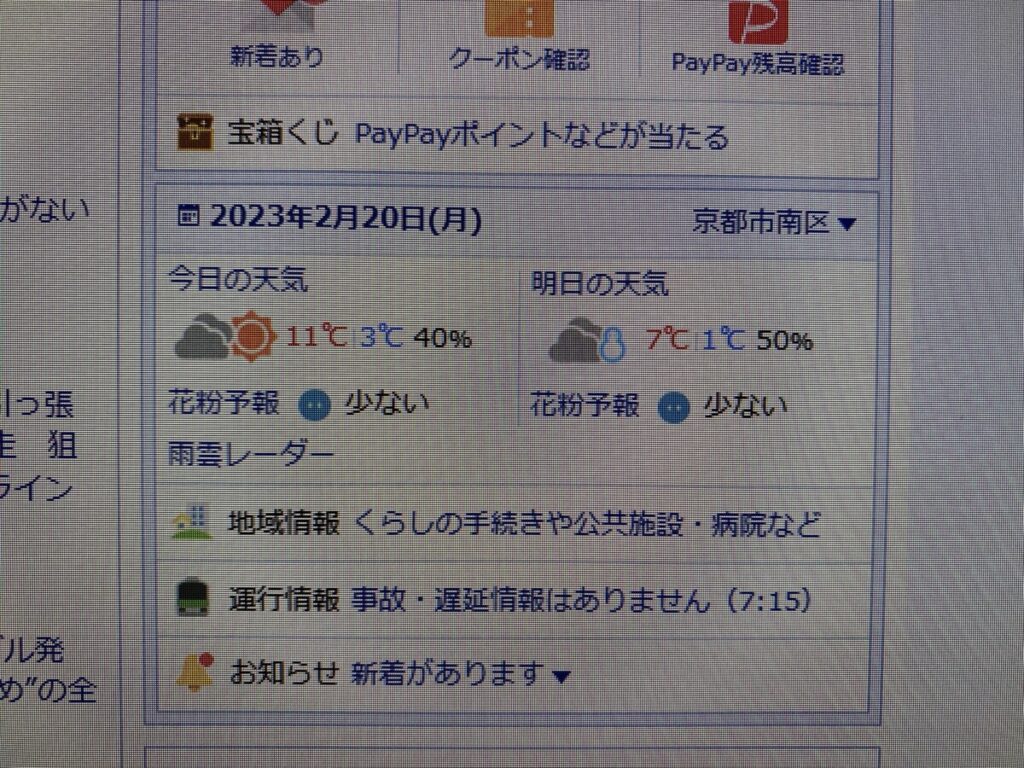Open クーポン確認

[519, 58]
